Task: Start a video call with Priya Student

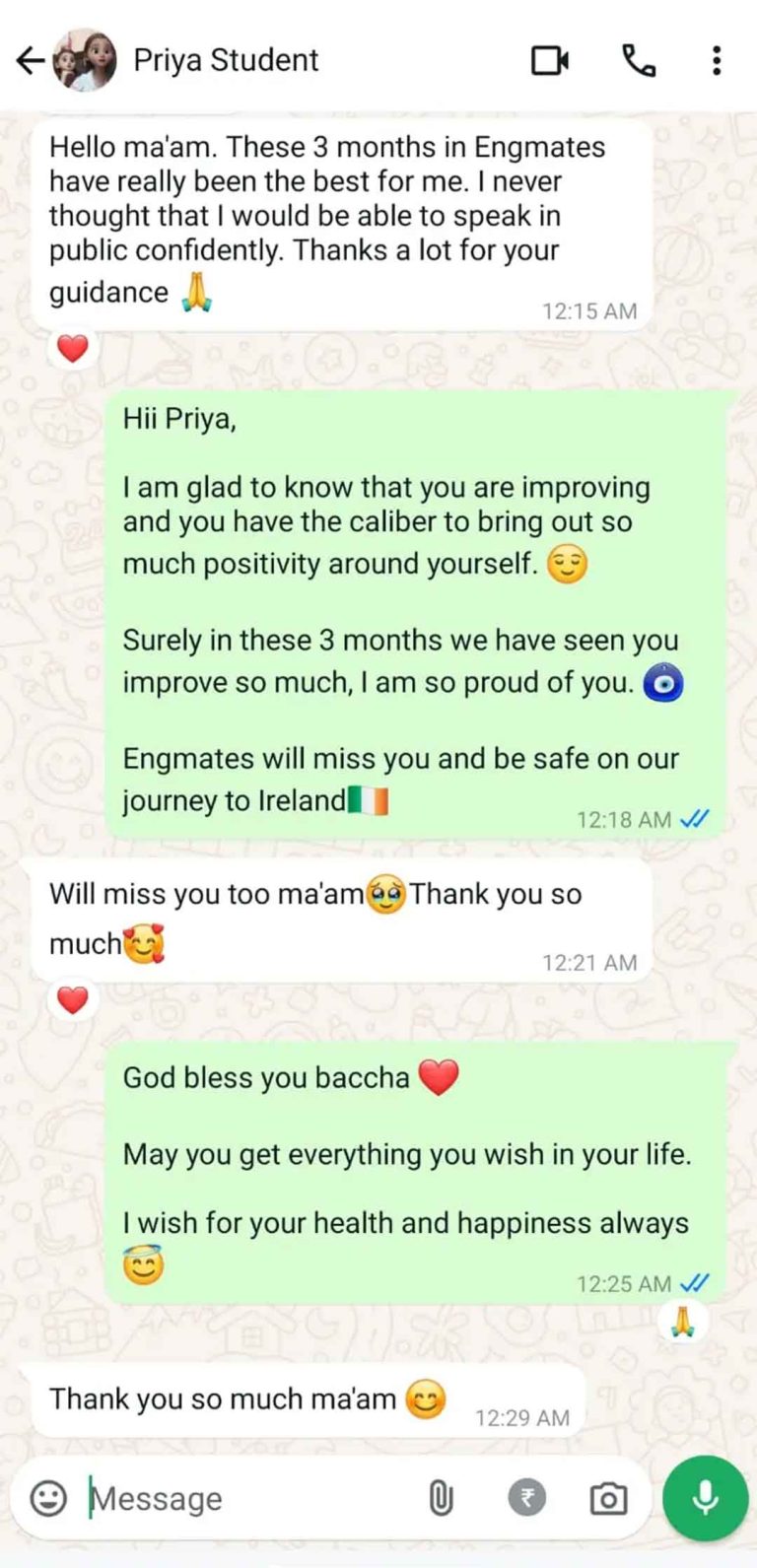Action: pos(550,61)
